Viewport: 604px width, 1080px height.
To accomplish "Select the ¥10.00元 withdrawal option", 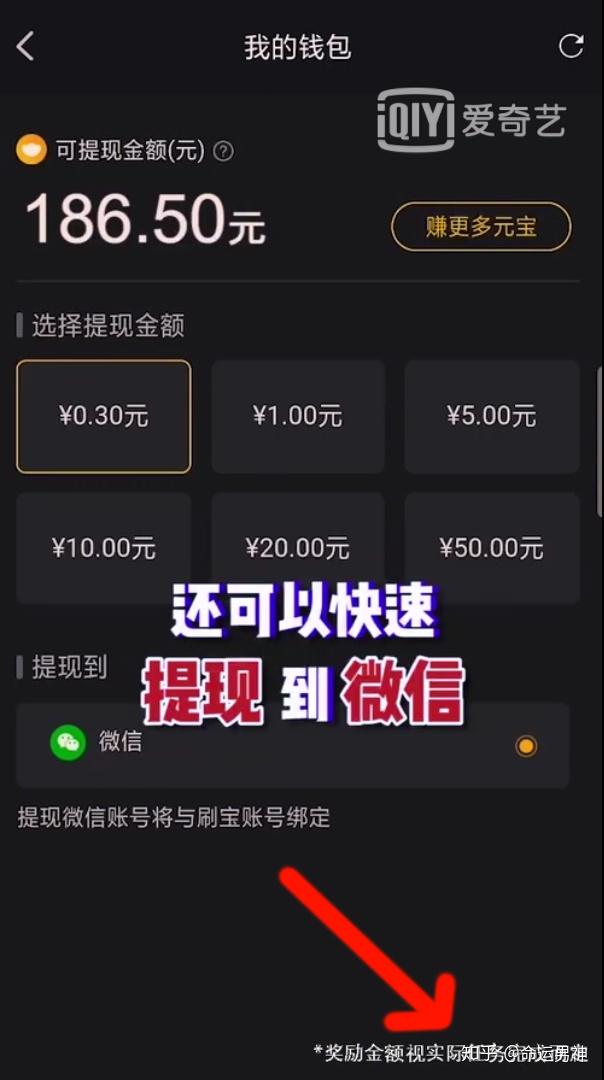I will [103, 548].
